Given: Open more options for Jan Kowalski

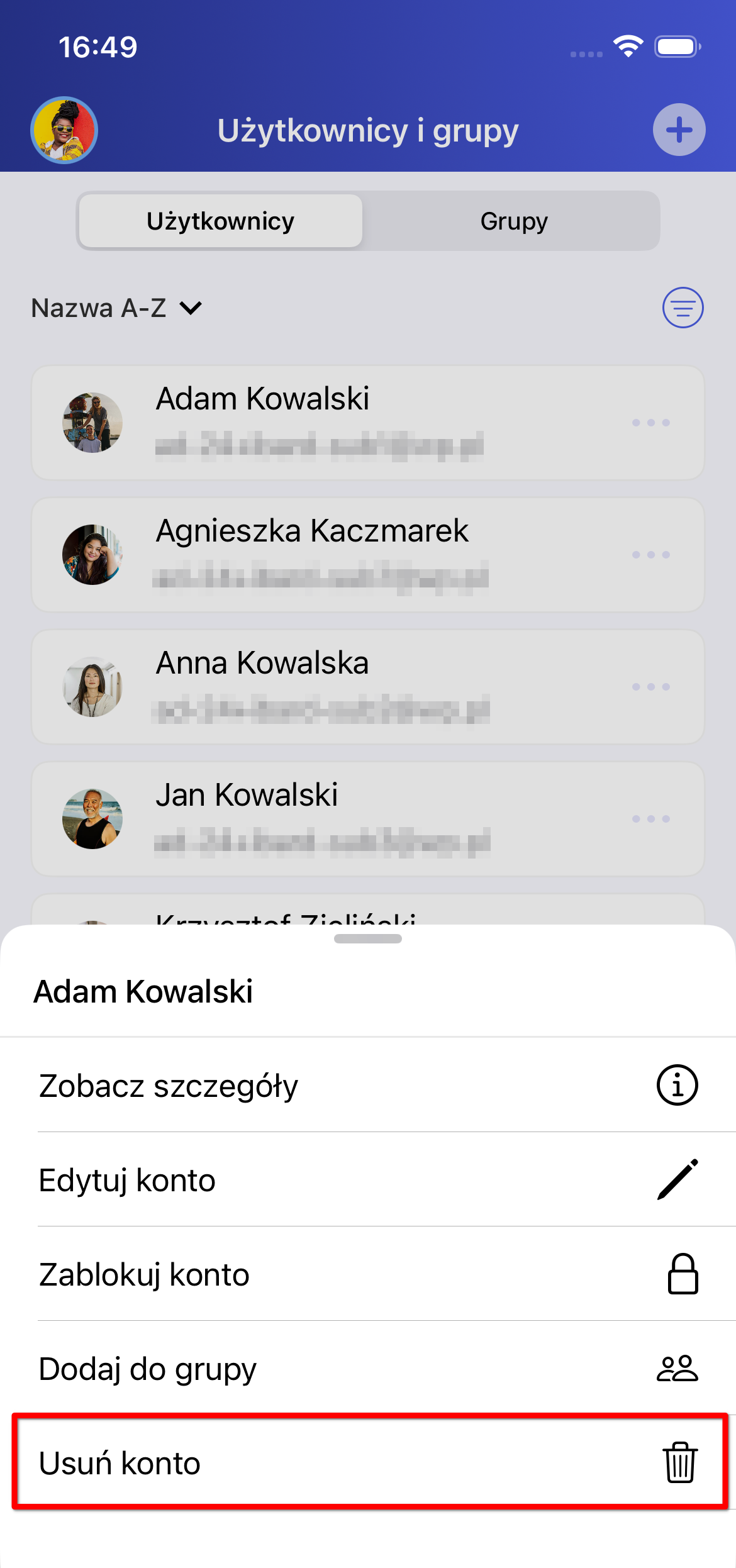Looking at the screenshot, I should pos(651,819).
